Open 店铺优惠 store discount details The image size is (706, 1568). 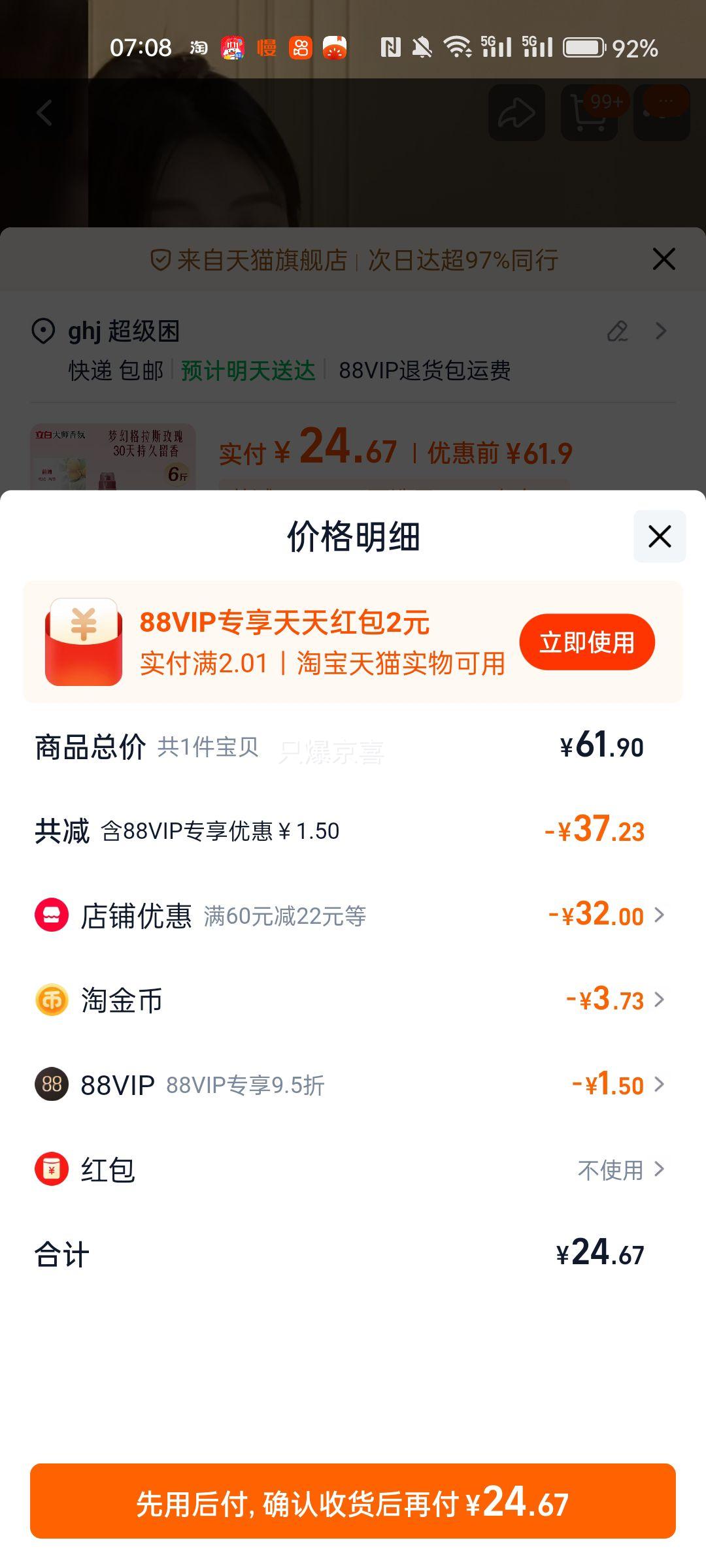pos(353,915)
